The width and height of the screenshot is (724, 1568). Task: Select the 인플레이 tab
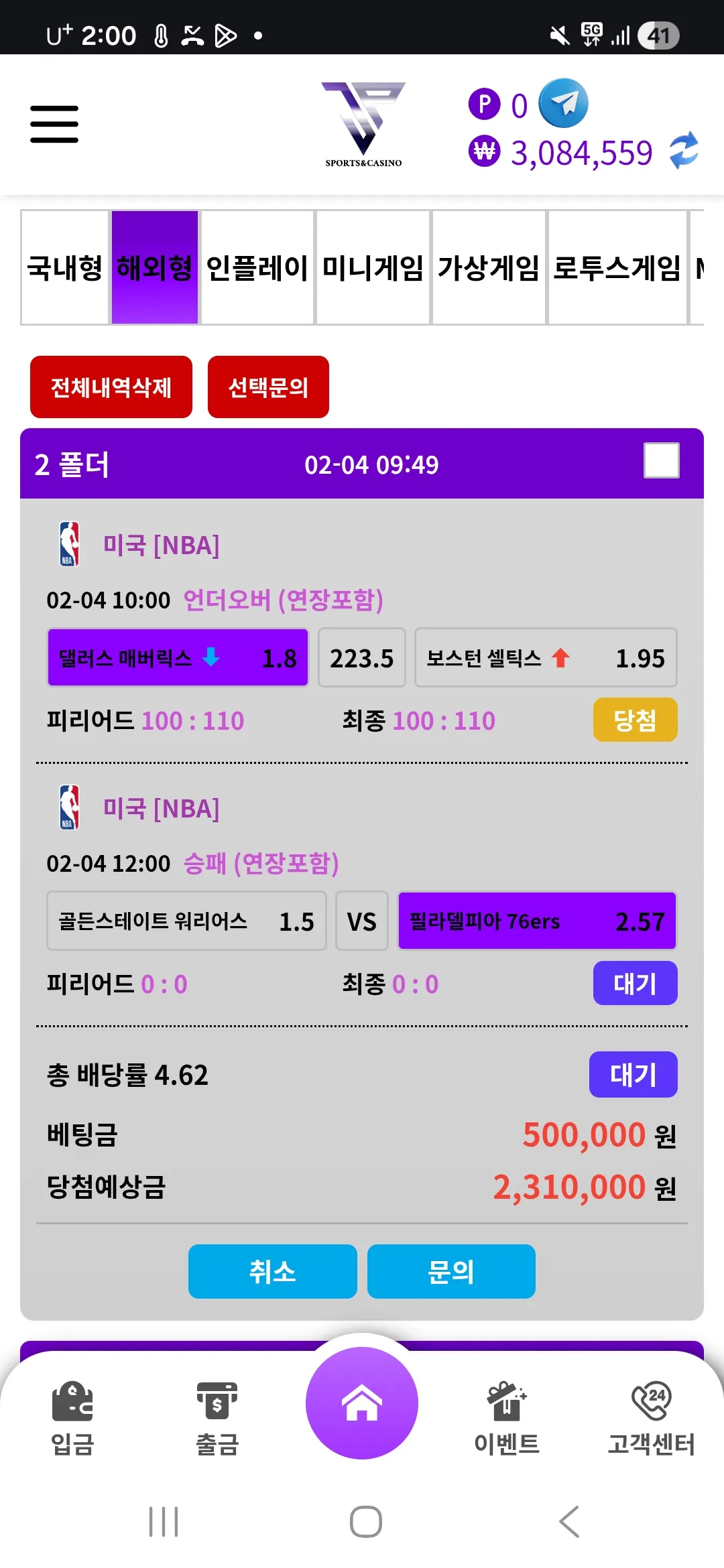(x=257, y=268)
